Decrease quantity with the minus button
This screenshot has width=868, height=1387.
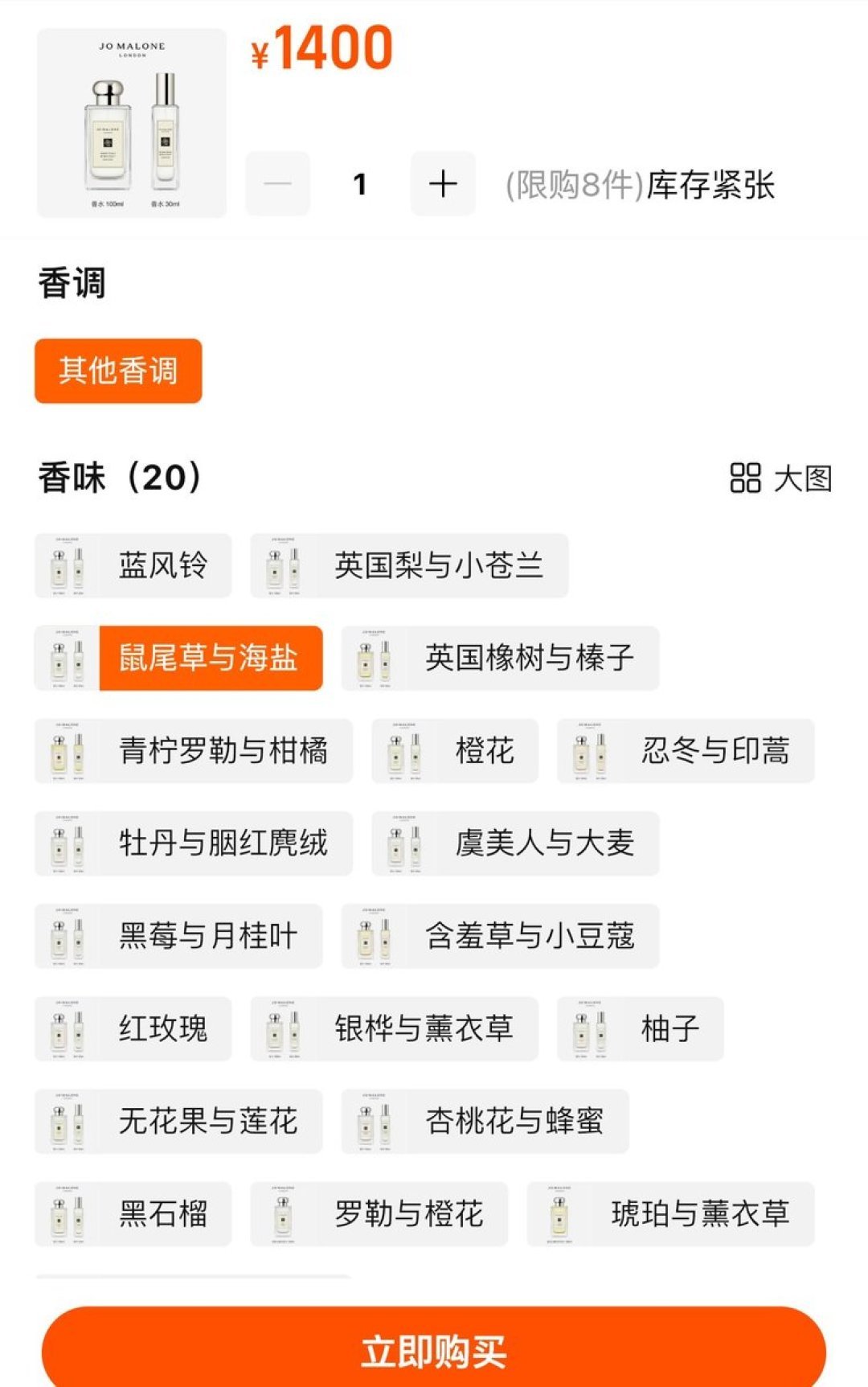[x=277, y=184]
